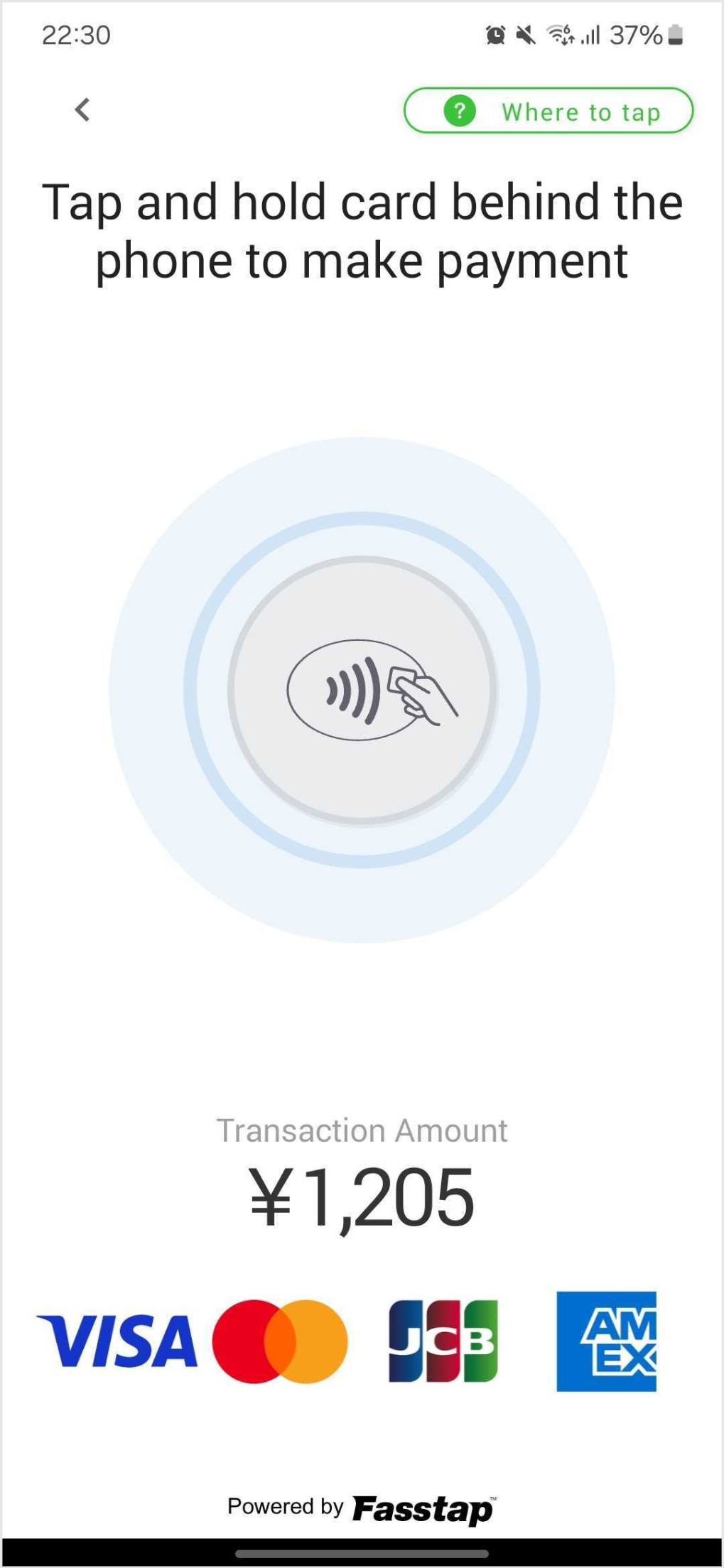The image size is (724, 1568).
Task: Go back using the back arrow
Action: tap(82, 111)
